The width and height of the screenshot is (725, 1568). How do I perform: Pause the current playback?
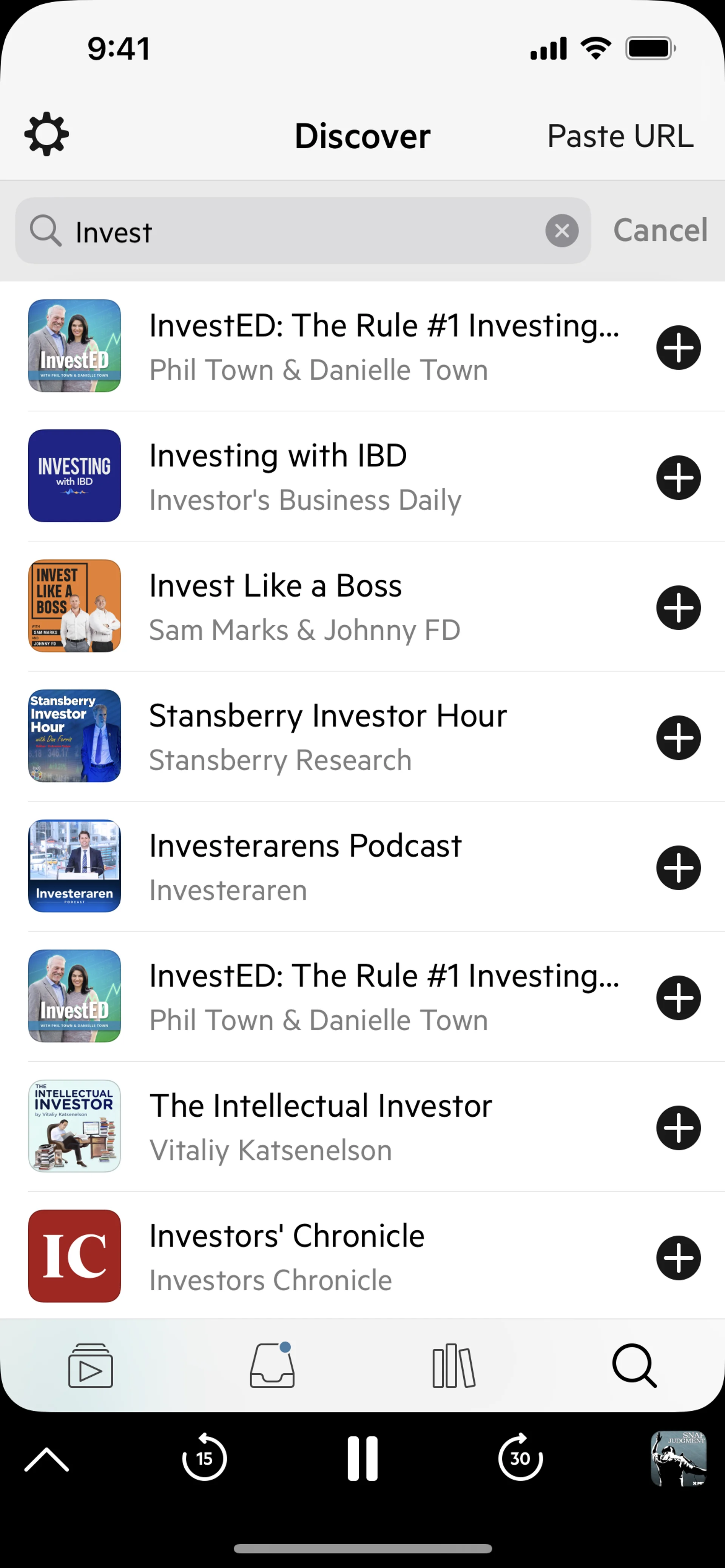(362, 1459)
